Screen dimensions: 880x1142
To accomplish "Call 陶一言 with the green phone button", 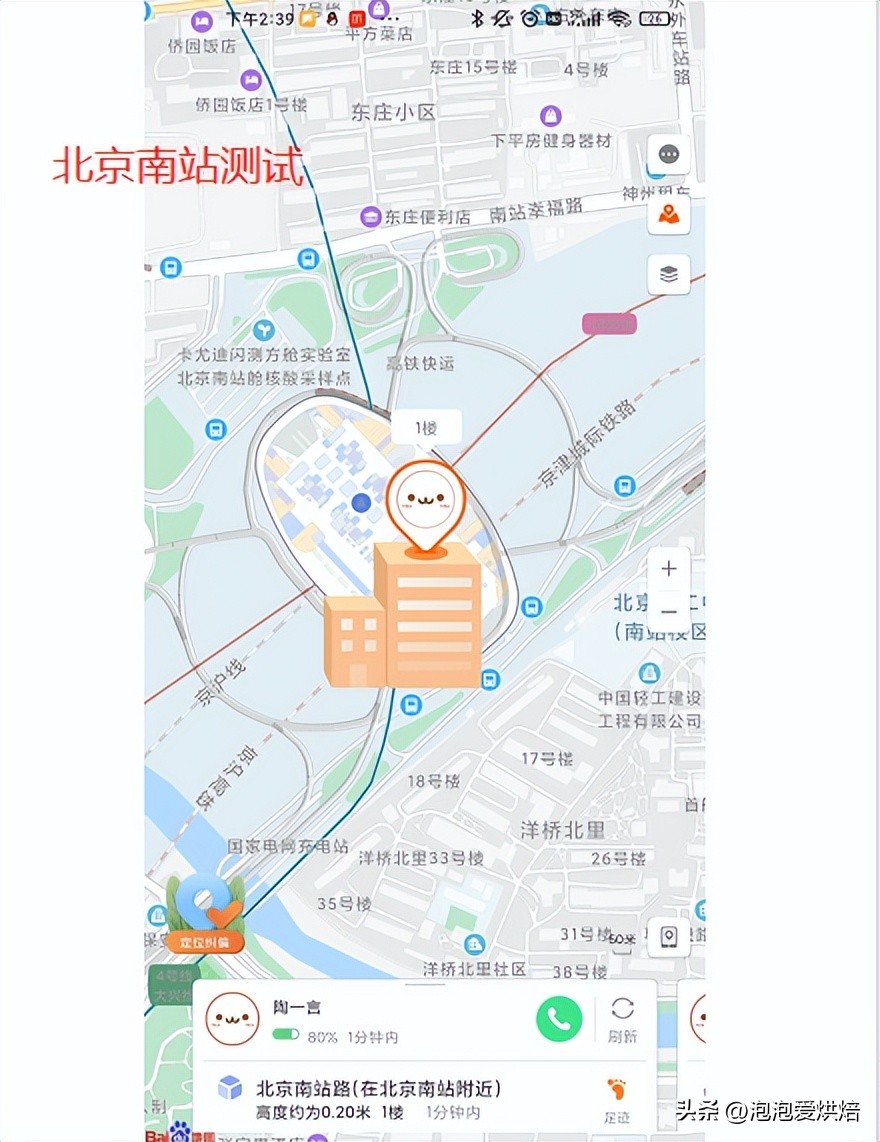I will tap(559, 1018).
